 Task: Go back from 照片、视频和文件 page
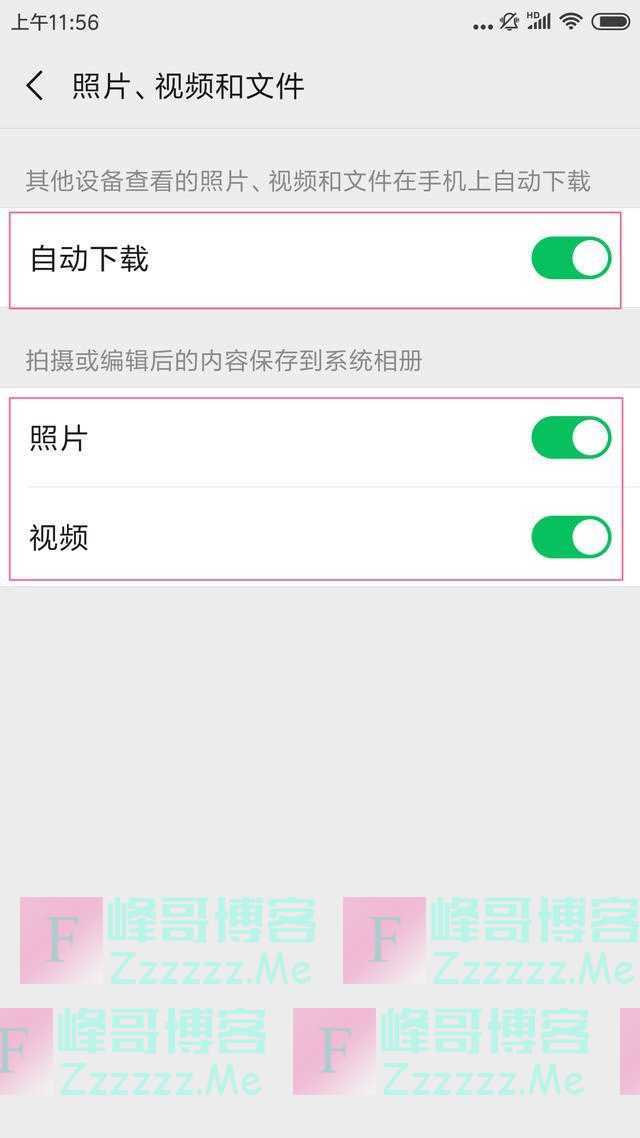point(35,86)
